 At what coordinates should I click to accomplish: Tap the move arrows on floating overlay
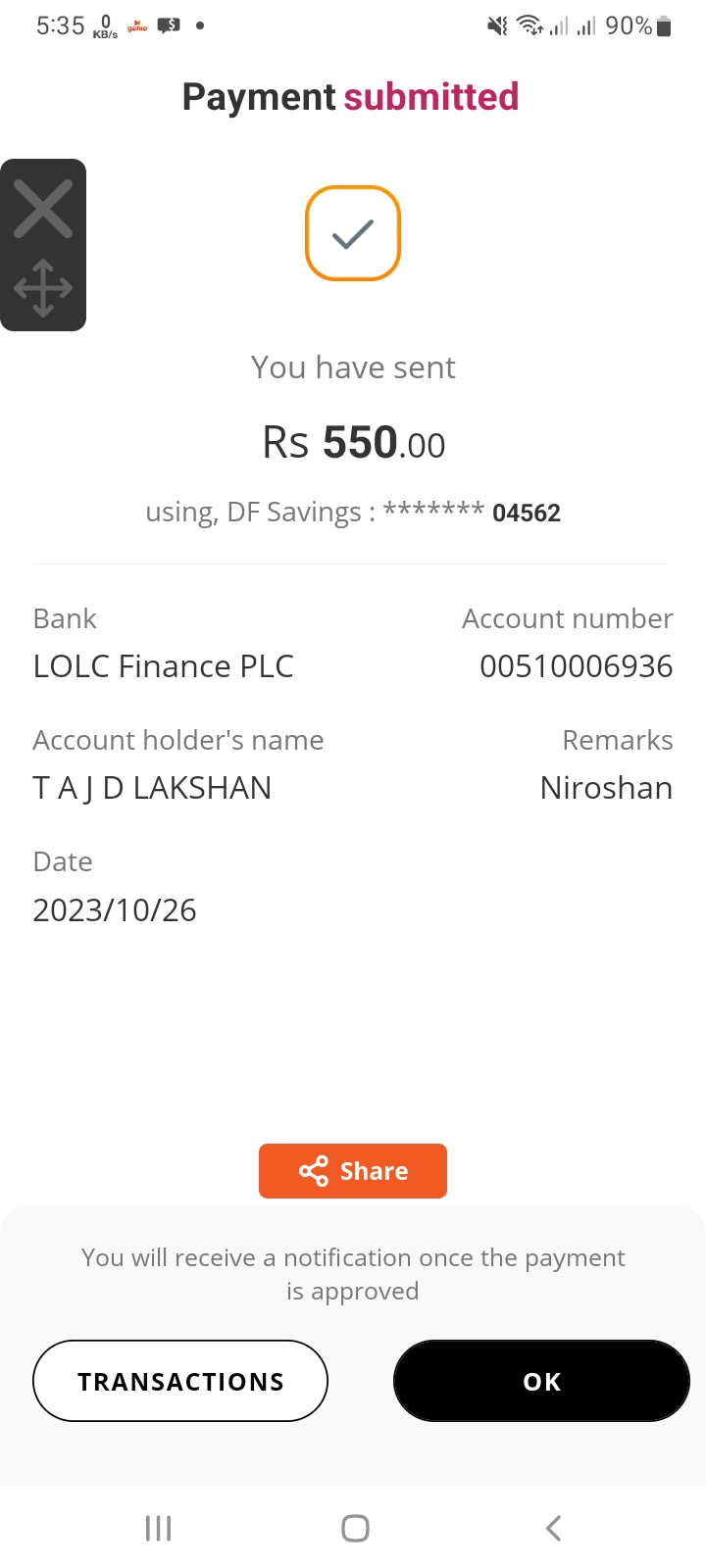(x=43, y=288)
